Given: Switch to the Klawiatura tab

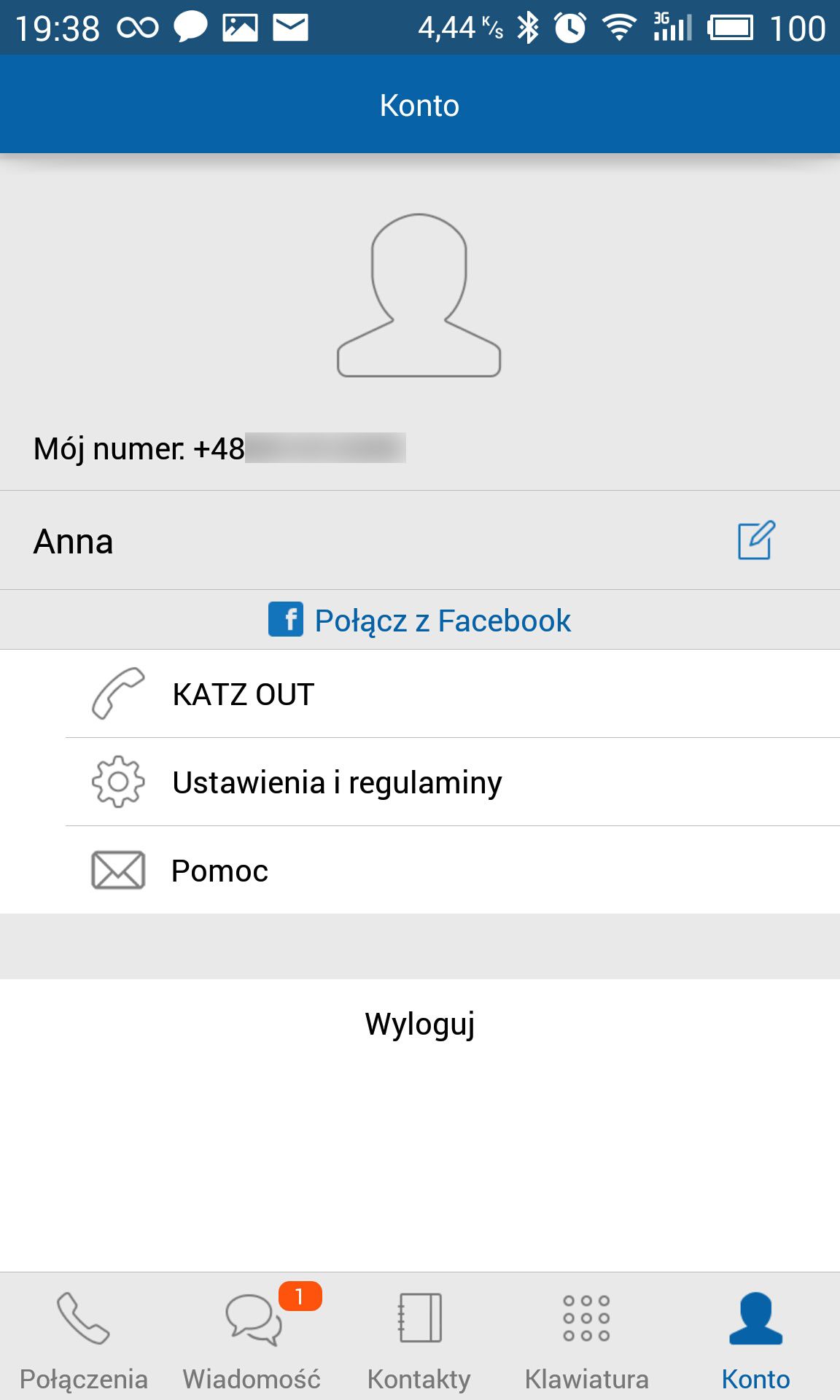Looking at the screenshot, I should (587, 1338).
